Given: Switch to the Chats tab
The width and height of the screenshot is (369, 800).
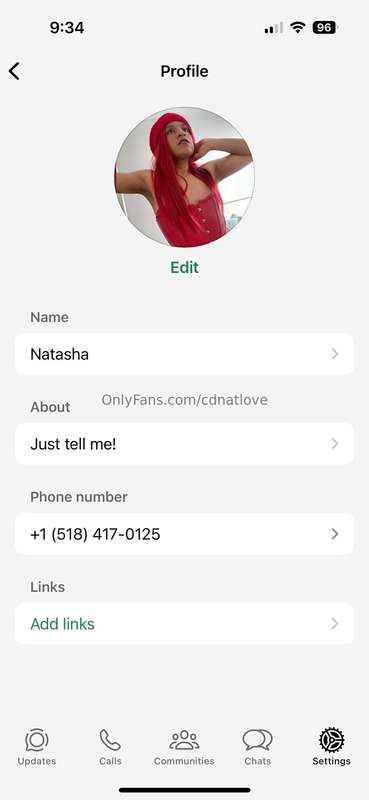Looking at the screenshot, I should pos(257,747).
